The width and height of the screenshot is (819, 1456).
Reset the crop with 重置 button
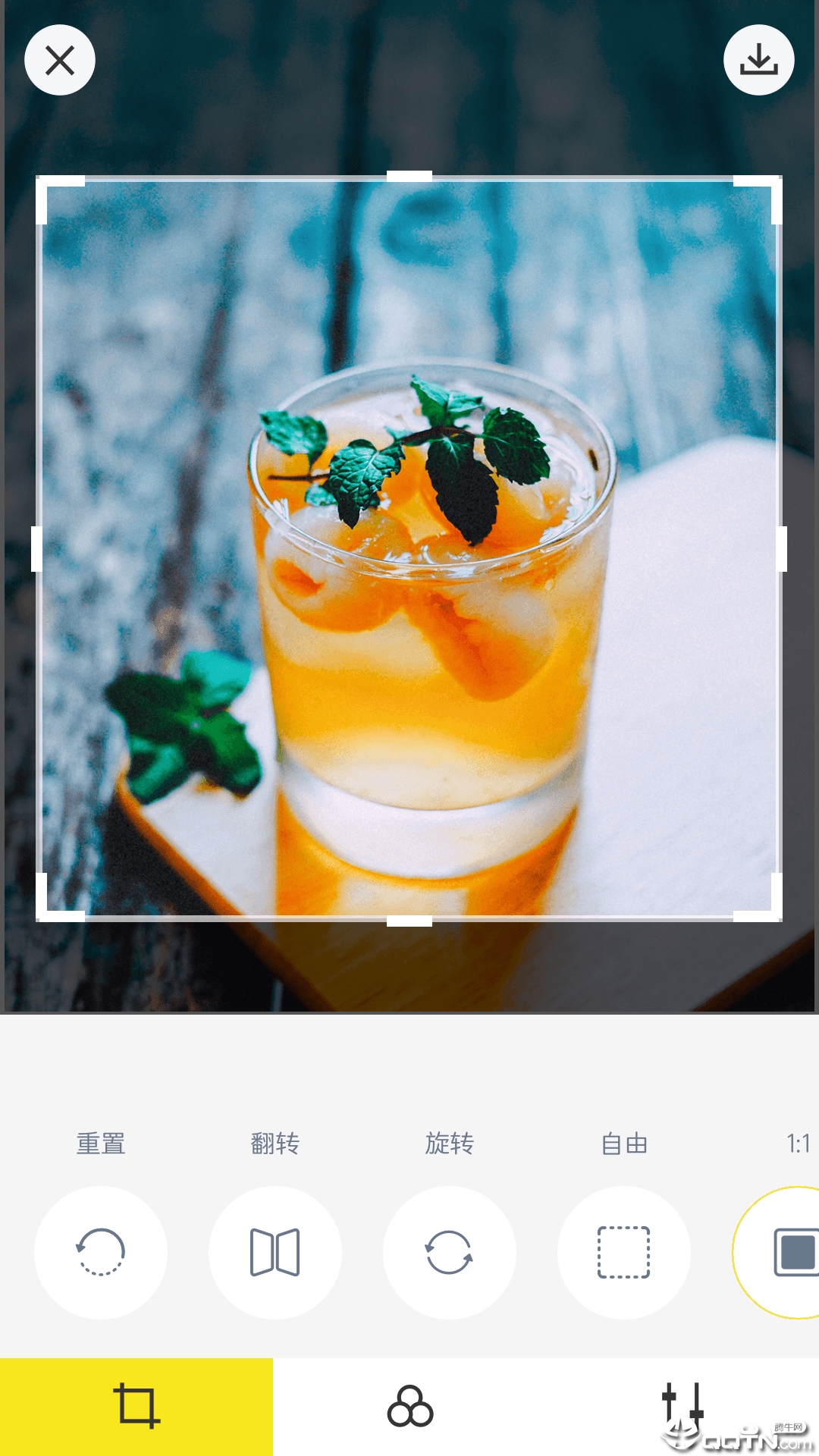click(101, 1252)
